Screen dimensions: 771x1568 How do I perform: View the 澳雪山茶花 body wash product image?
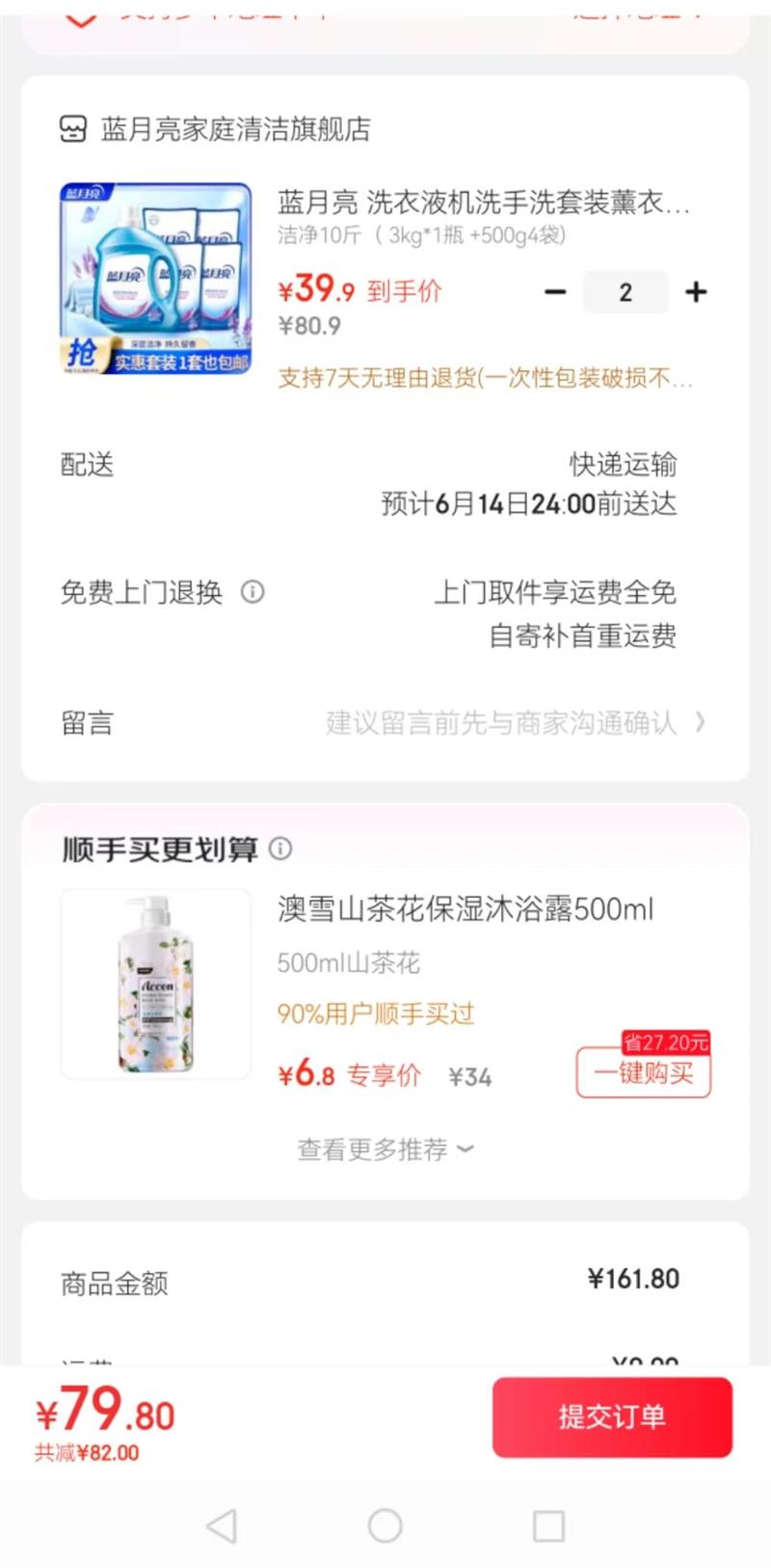(155, 984)
